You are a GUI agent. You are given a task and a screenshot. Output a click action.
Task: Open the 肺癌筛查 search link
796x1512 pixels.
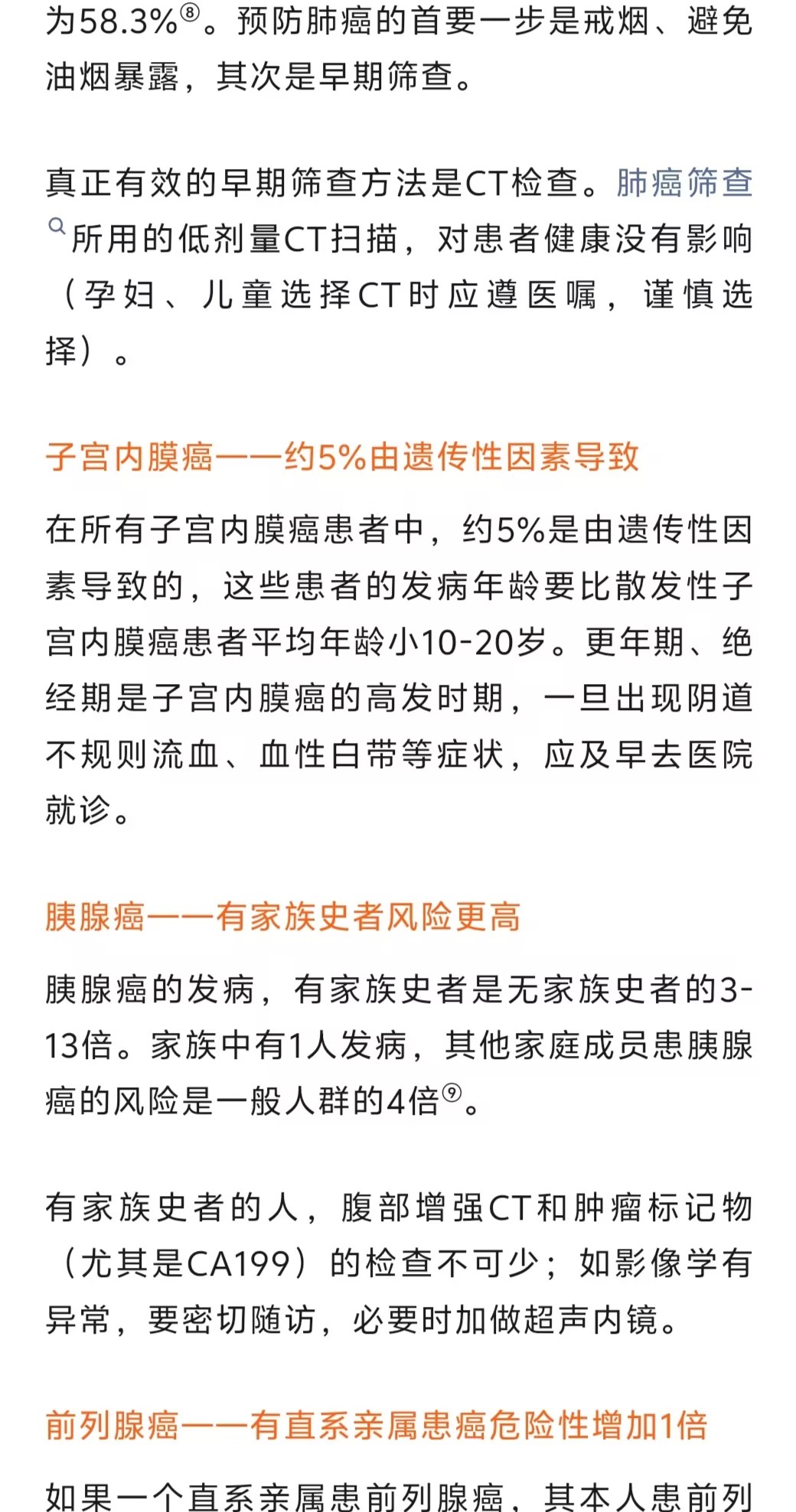click(x=683, y=184)
